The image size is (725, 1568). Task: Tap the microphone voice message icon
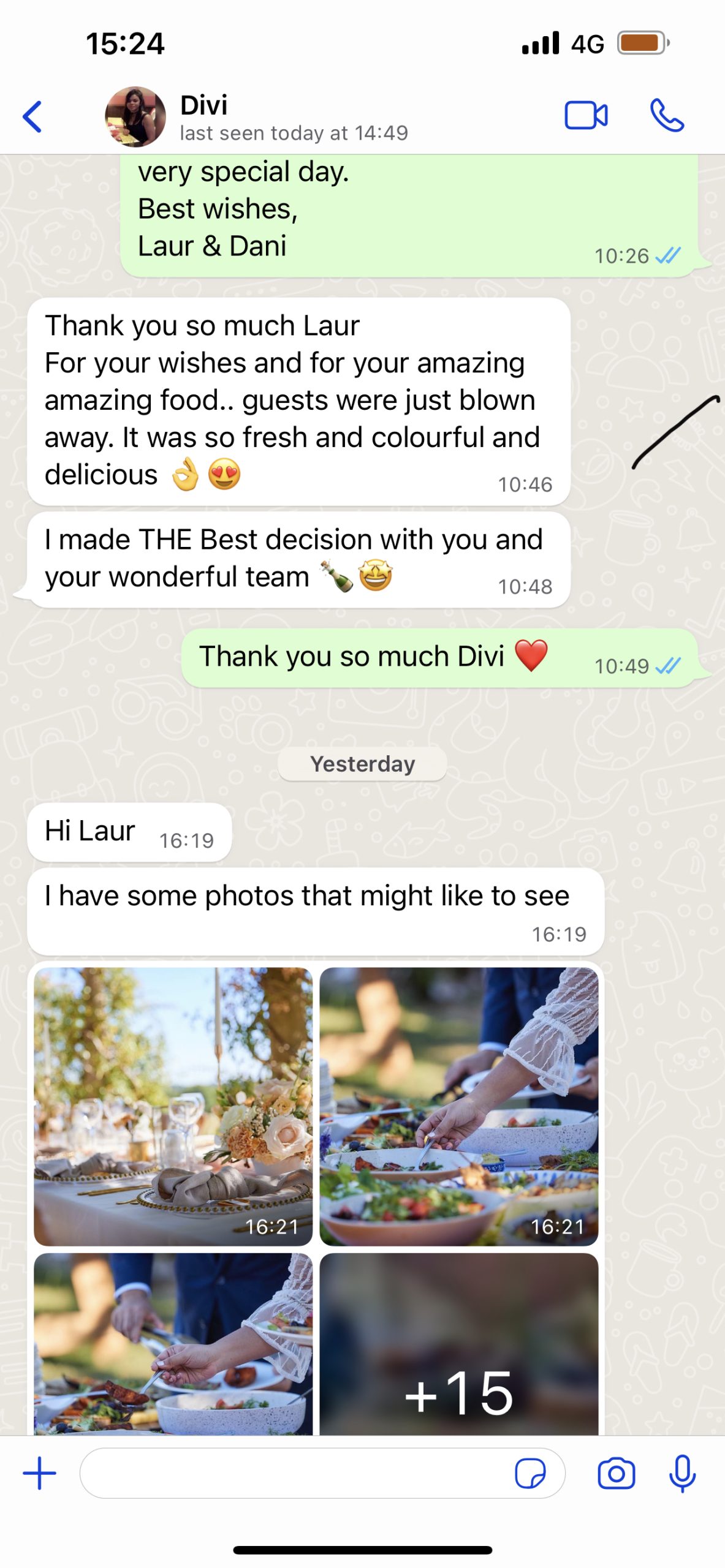pos(682,1473)
